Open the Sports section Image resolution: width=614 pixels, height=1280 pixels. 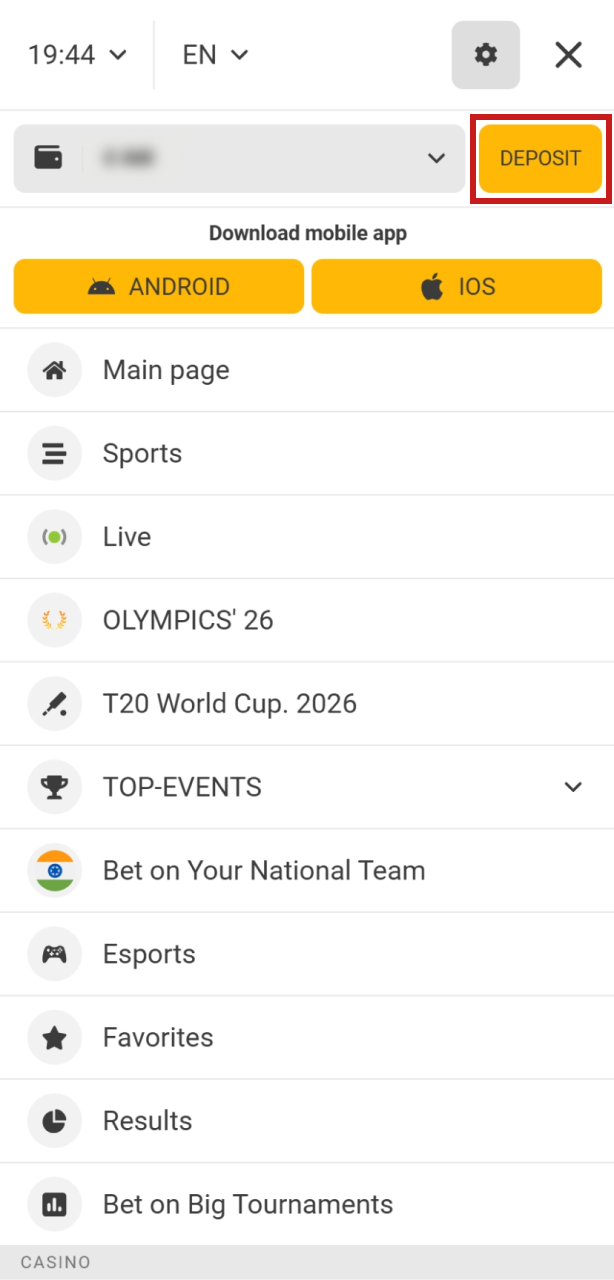[x=142, y=454]
